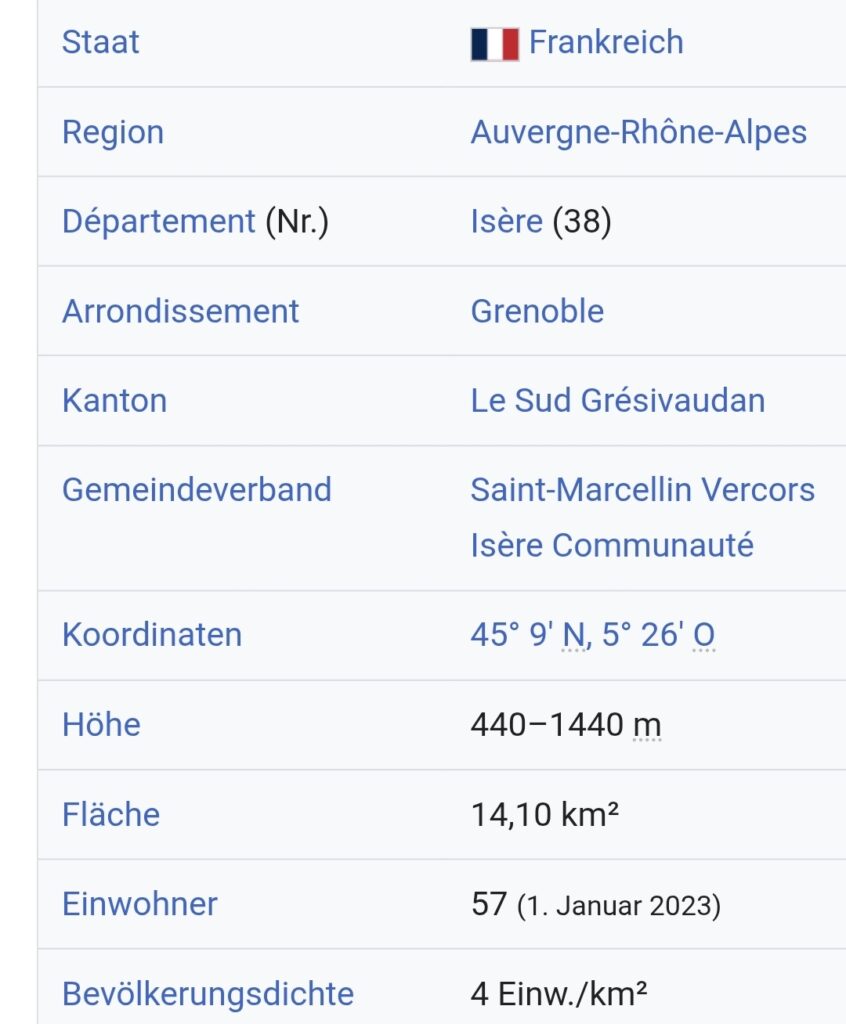846x1024 pixels.
Task: Open the Staat link
Action: point(101,42)
